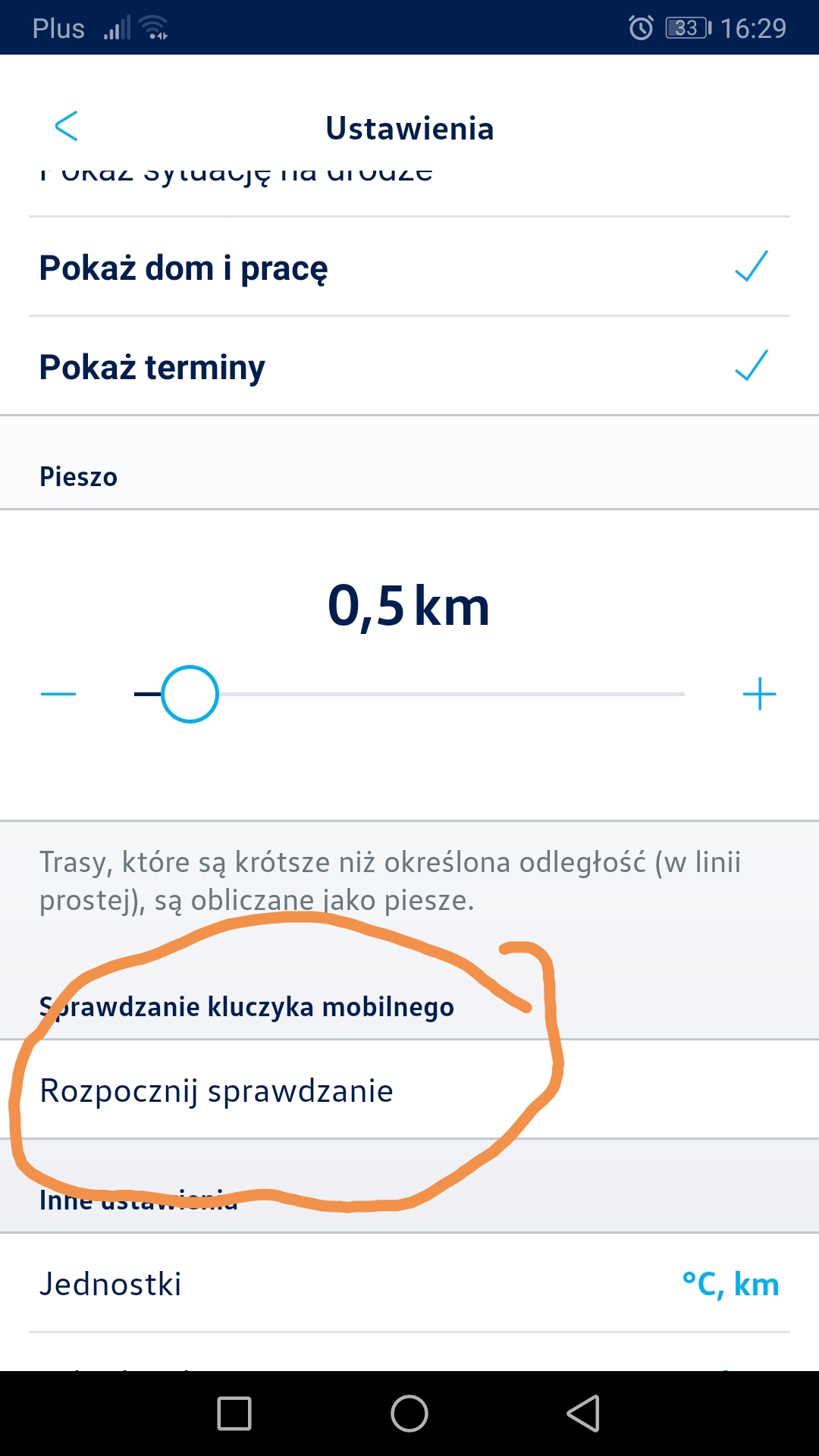Go to the Android home screen

(x=409, y=1414)
